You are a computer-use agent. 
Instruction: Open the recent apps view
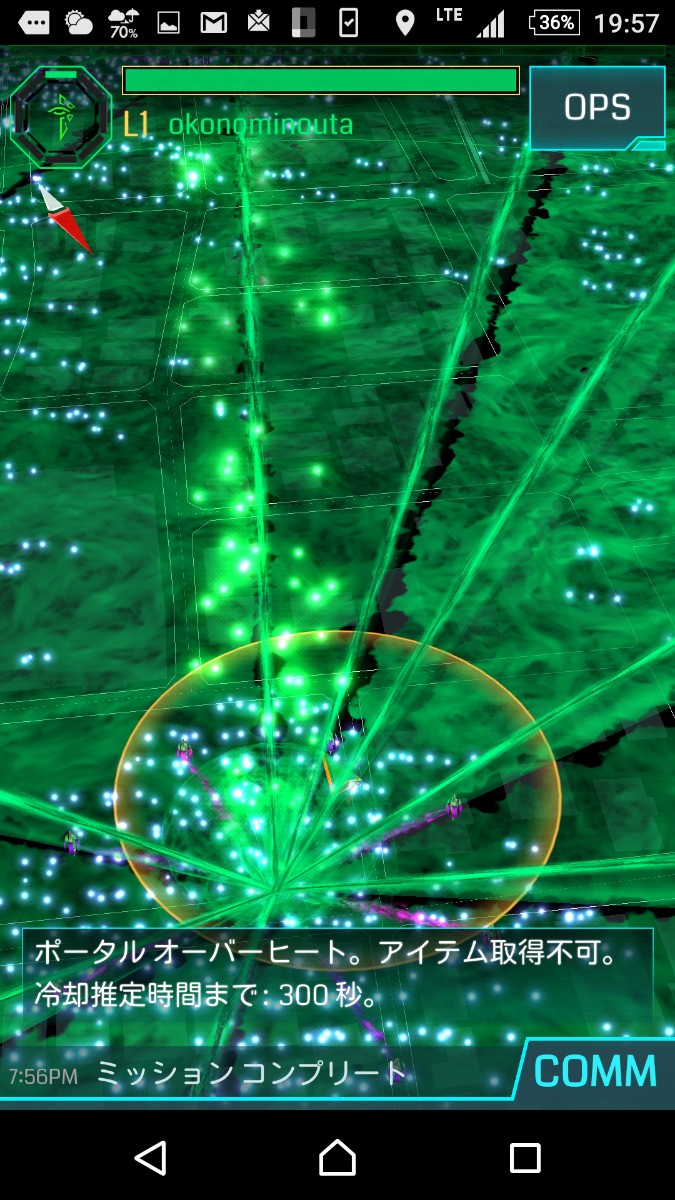pos(525,1158)
